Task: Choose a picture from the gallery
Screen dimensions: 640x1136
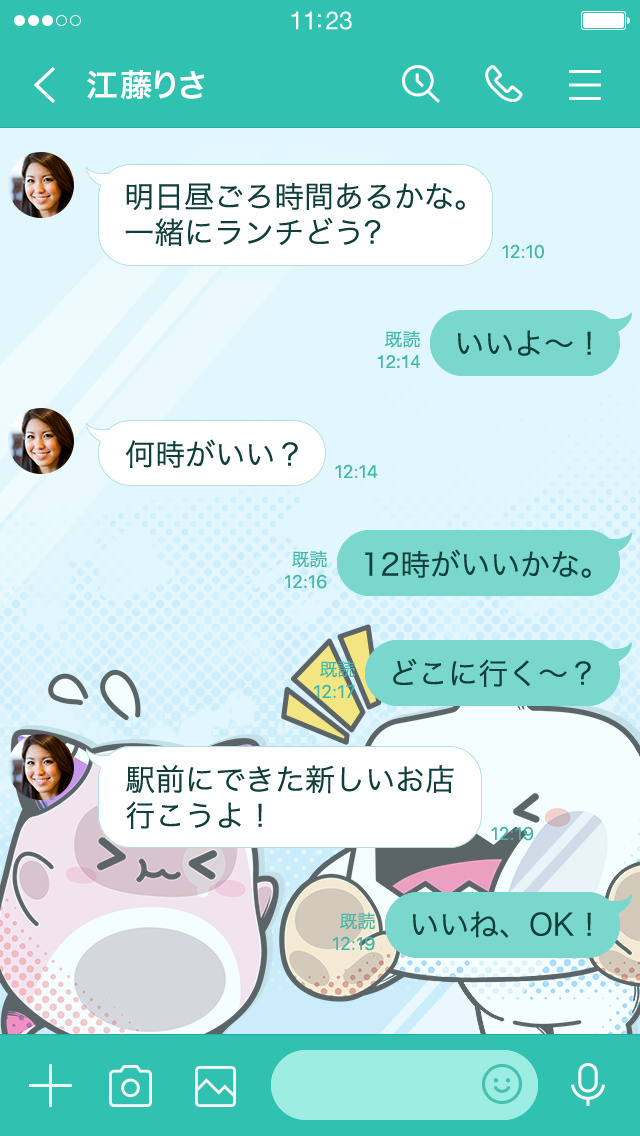Action: coord(215,1086)
